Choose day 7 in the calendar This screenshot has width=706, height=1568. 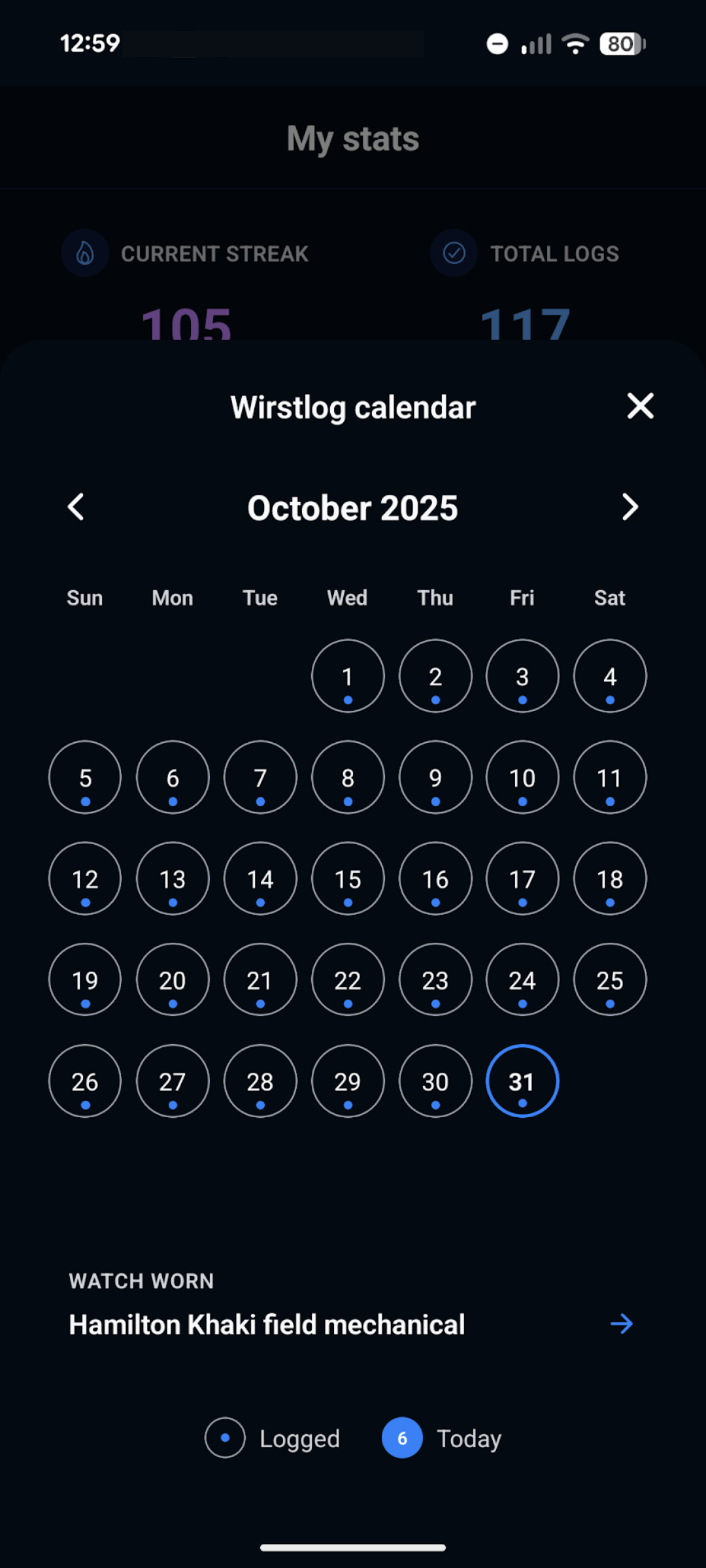click(260, 777)
